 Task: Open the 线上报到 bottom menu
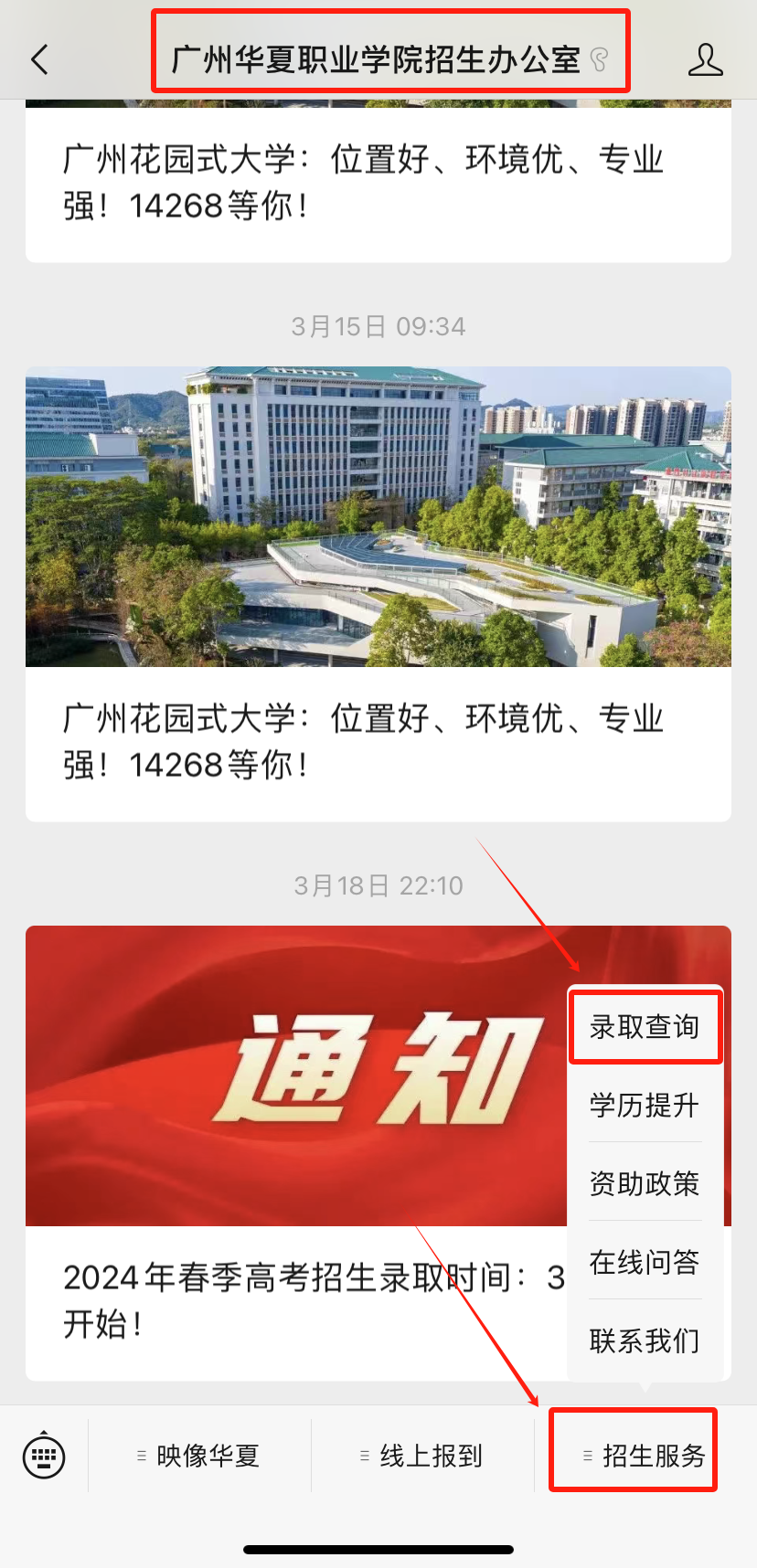point(422,1456)
